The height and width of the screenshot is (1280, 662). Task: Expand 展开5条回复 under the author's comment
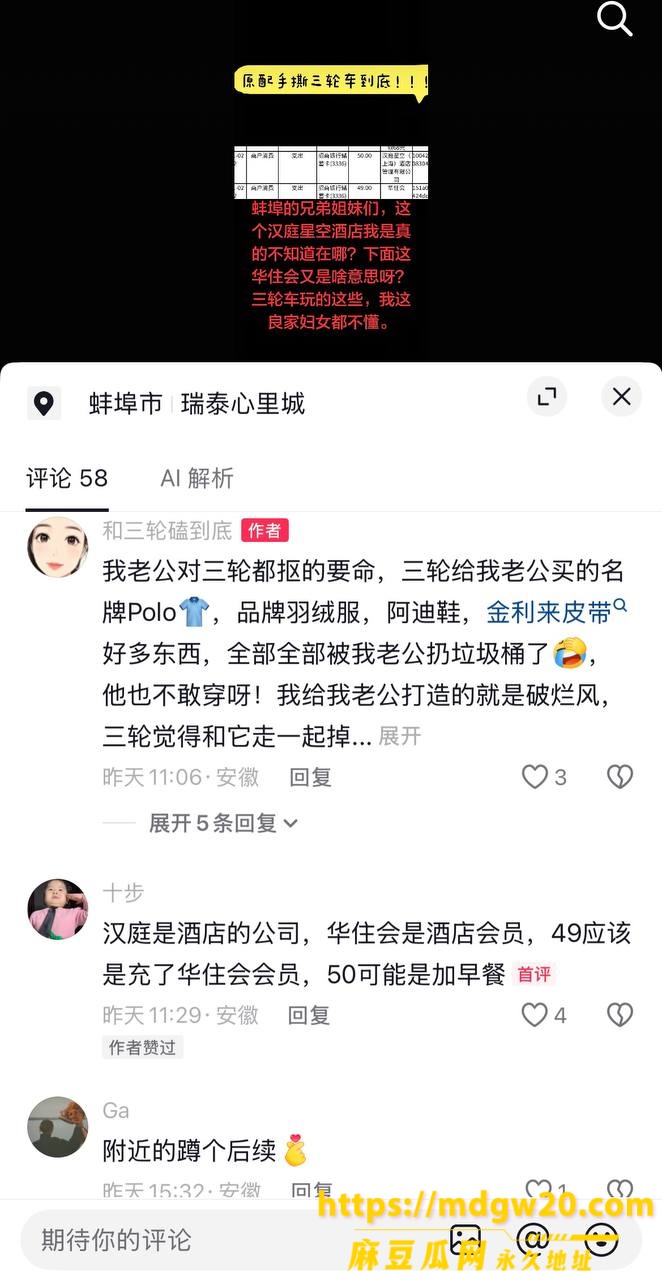coord(223,823)
